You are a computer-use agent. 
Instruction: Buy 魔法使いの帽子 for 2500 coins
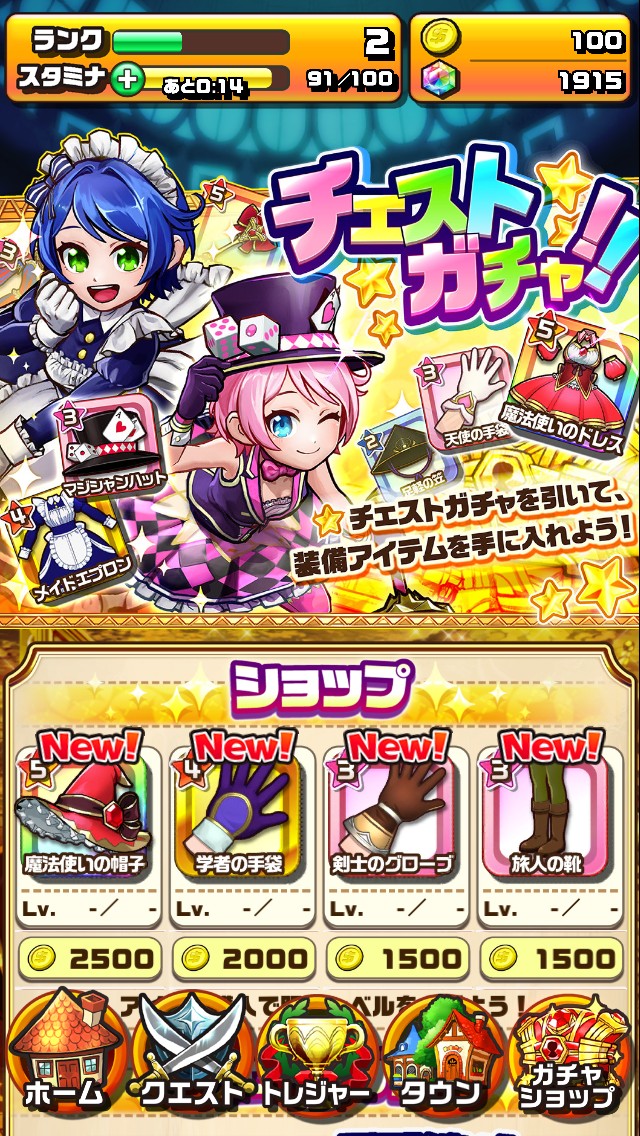88,958
